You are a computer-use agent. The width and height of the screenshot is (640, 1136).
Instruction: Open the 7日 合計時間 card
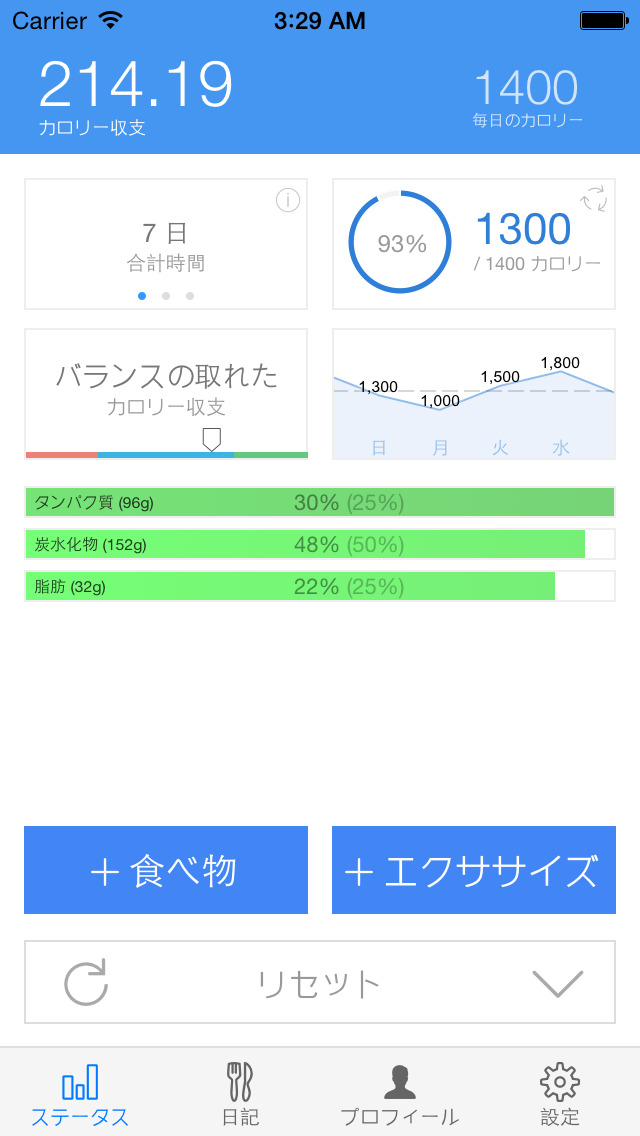coord(166,244)
